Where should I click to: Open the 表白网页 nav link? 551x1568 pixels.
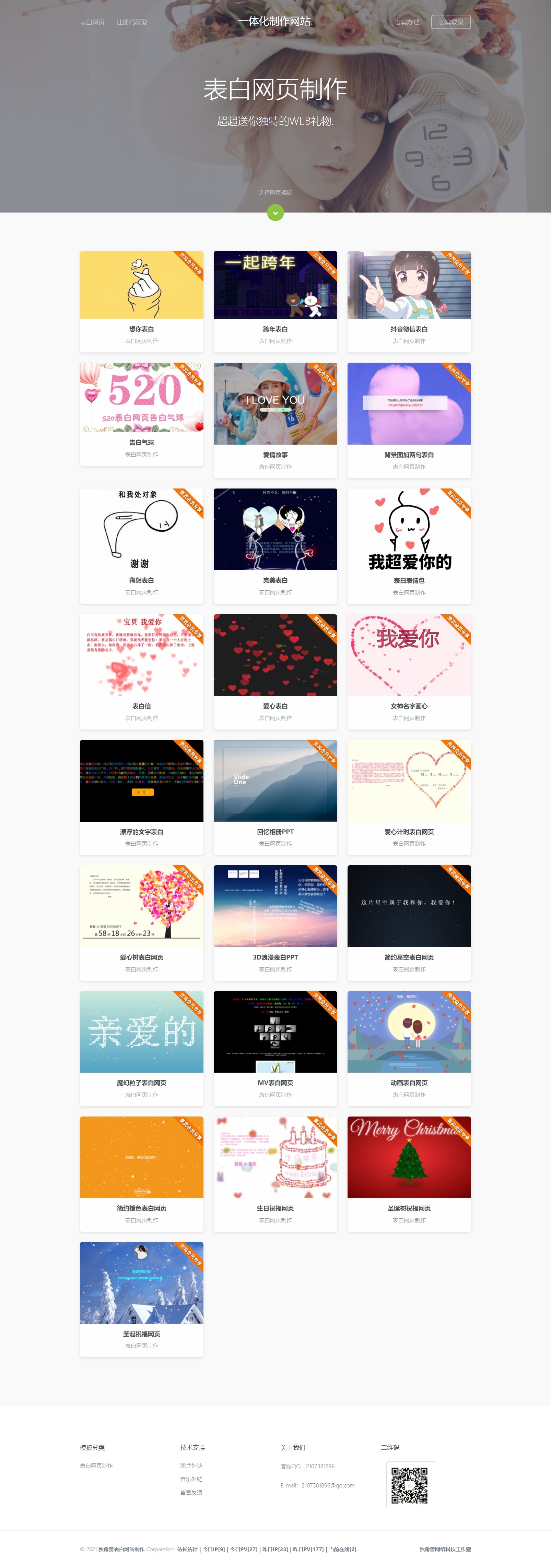coord(92,22)
